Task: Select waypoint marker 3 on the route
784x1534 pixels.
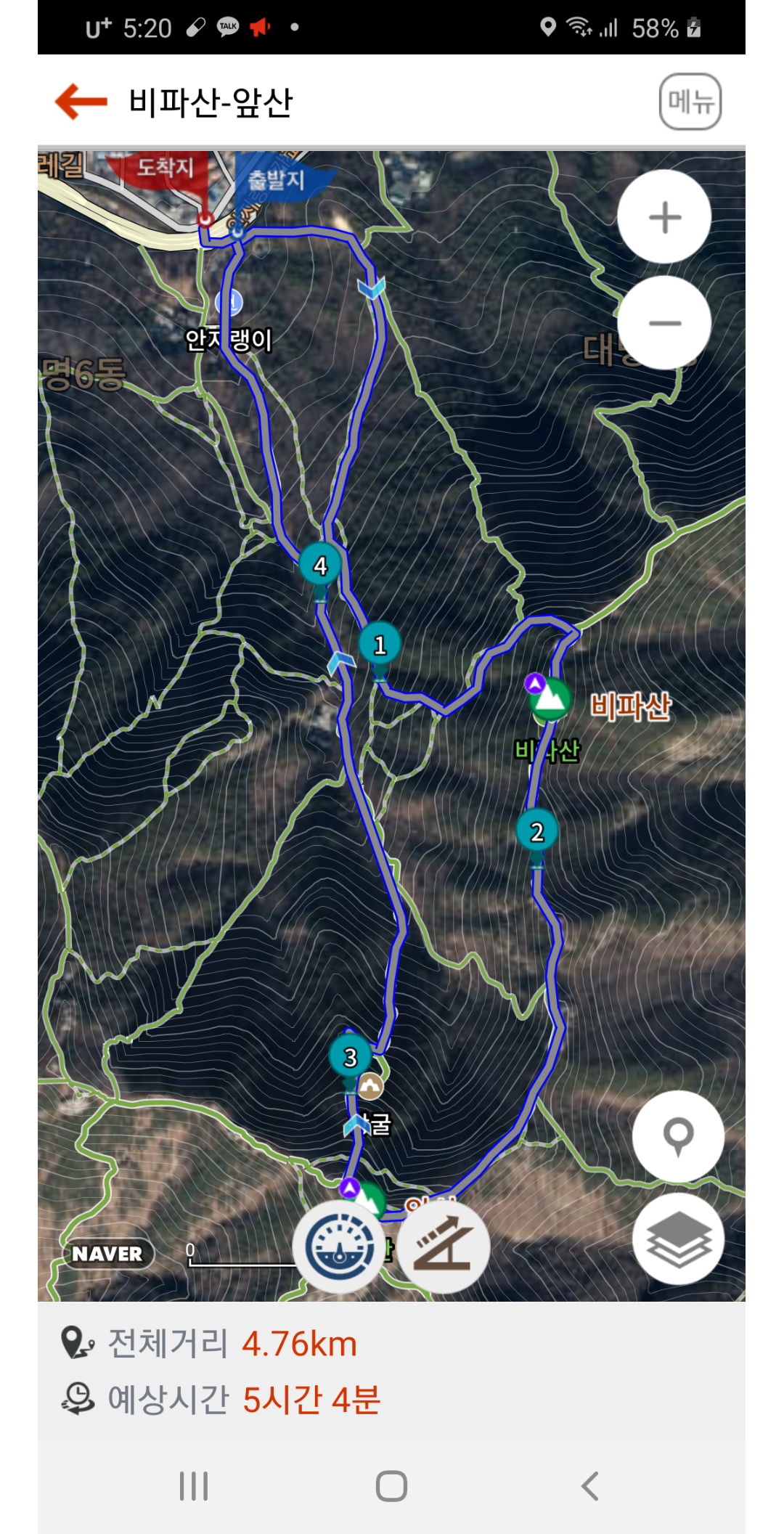Action: [350, 1058]
